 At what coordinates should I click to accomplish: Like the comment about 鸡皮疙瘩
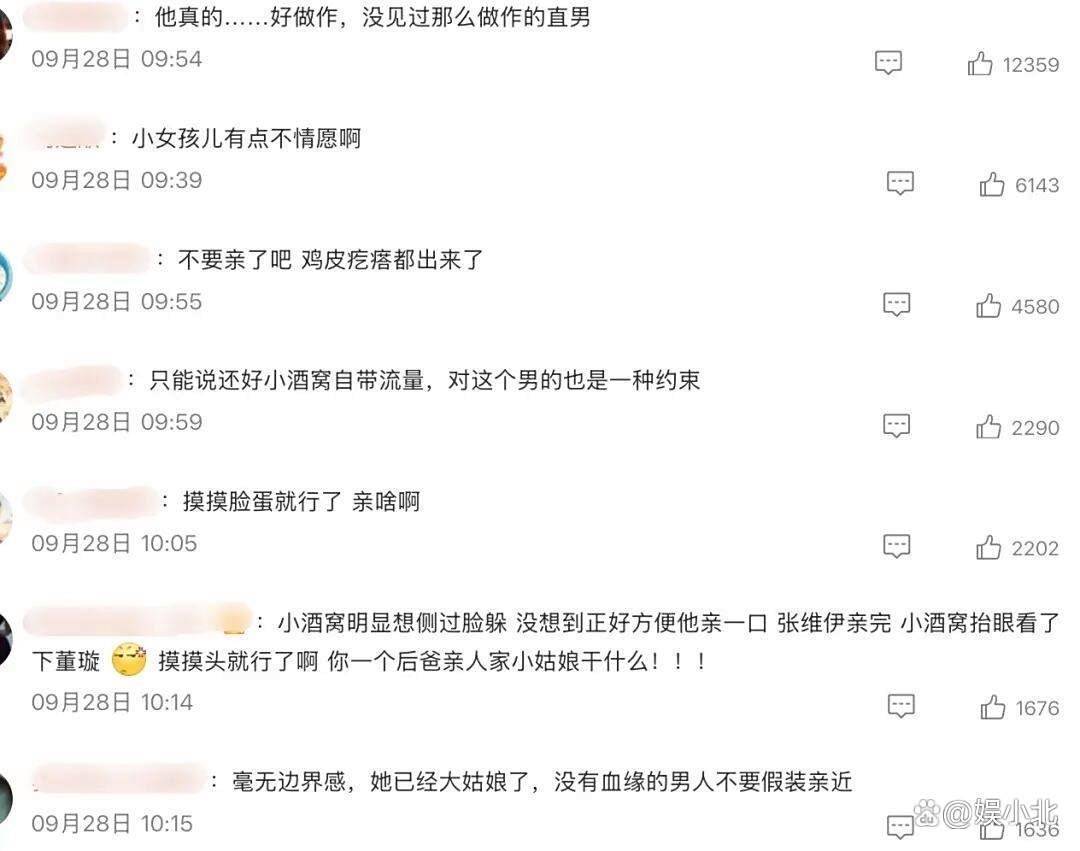[x=989, y=306]
